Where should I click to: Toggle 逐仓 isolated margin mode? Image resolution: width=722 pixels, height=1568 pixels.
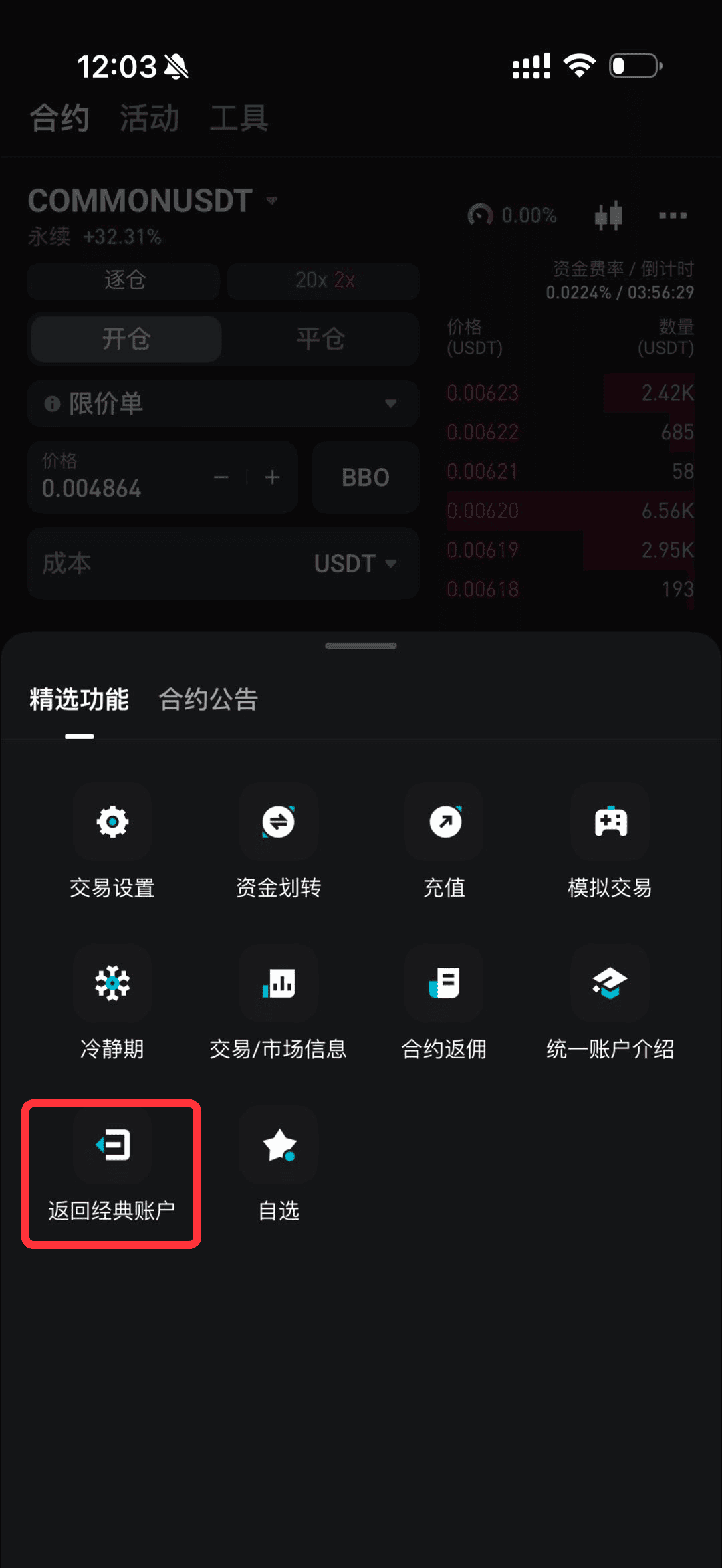[123, 281]
